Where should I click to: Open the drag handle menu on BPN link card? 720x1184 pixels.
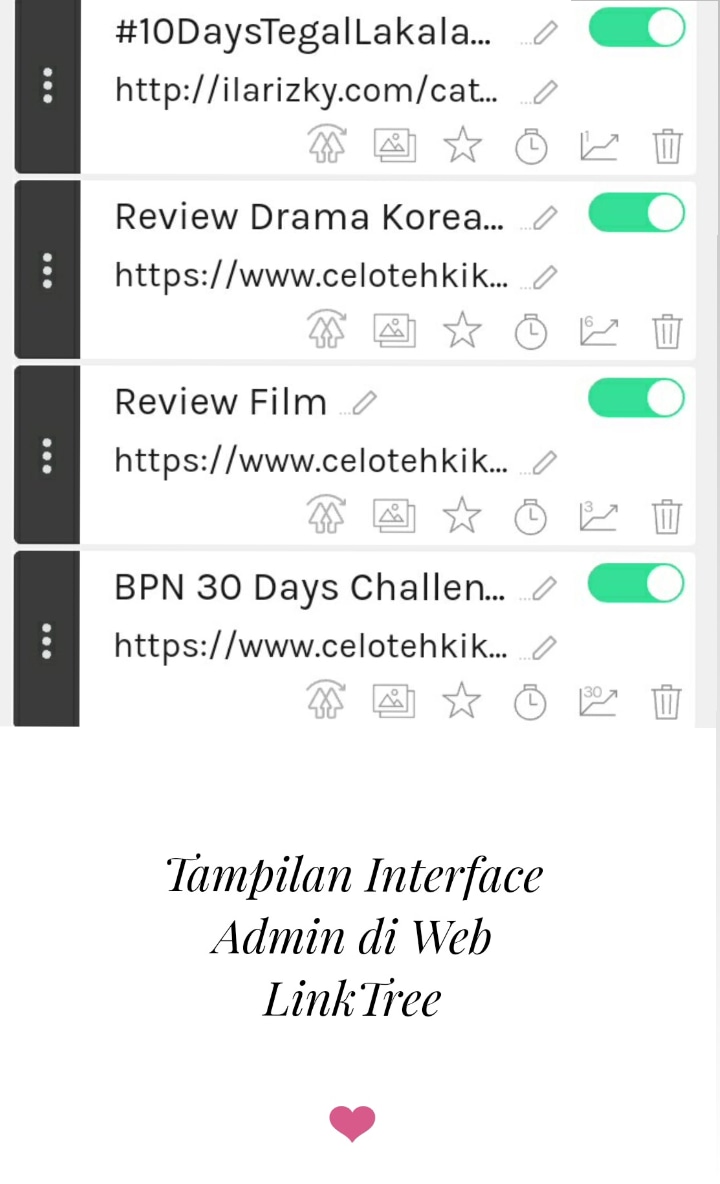click(x=47, y=640)
